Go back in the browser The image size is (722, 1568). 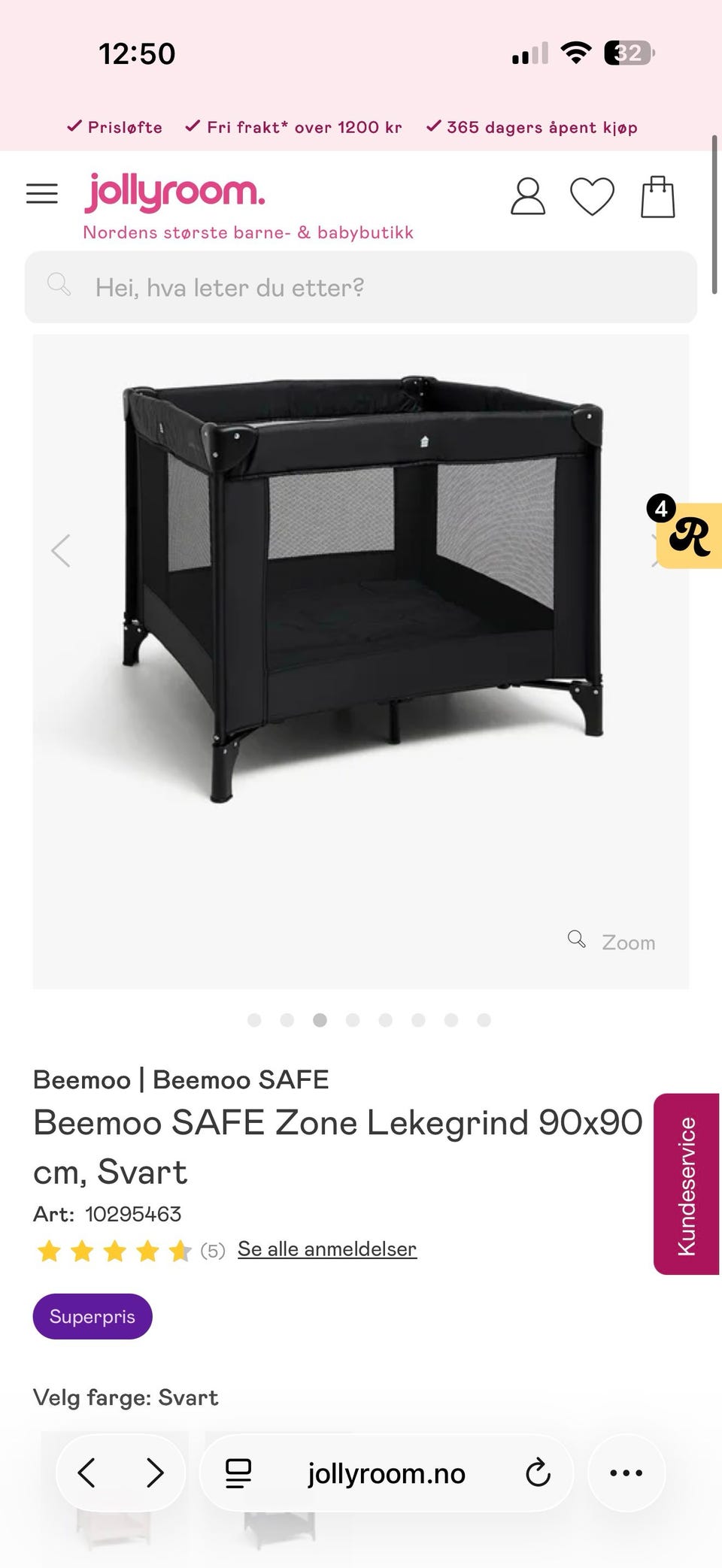(87, 1473)
